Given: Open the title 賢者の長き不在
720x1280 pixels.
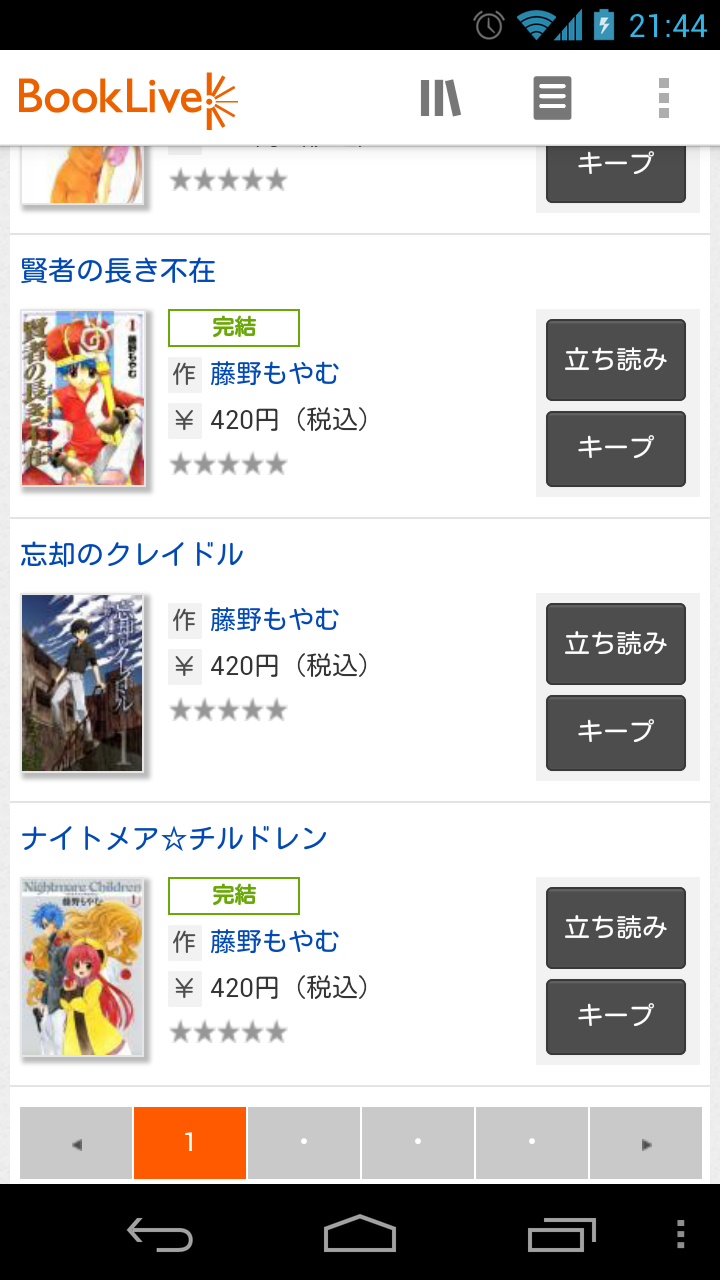Looking at the screenshot, I should click(x=118, y=271).
